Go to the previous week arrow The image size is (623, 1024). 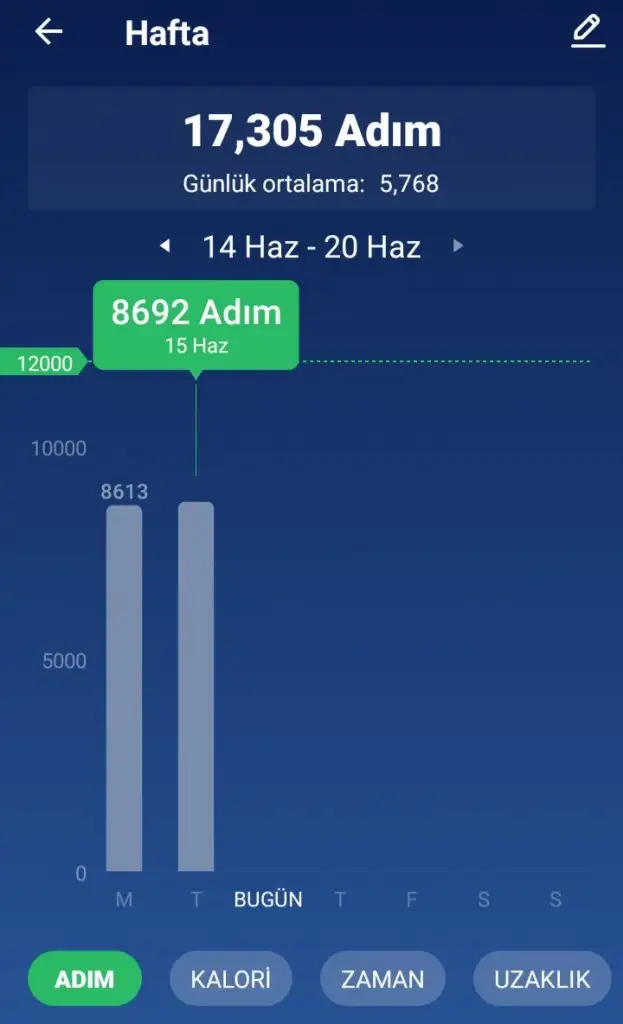click(166, 245)
